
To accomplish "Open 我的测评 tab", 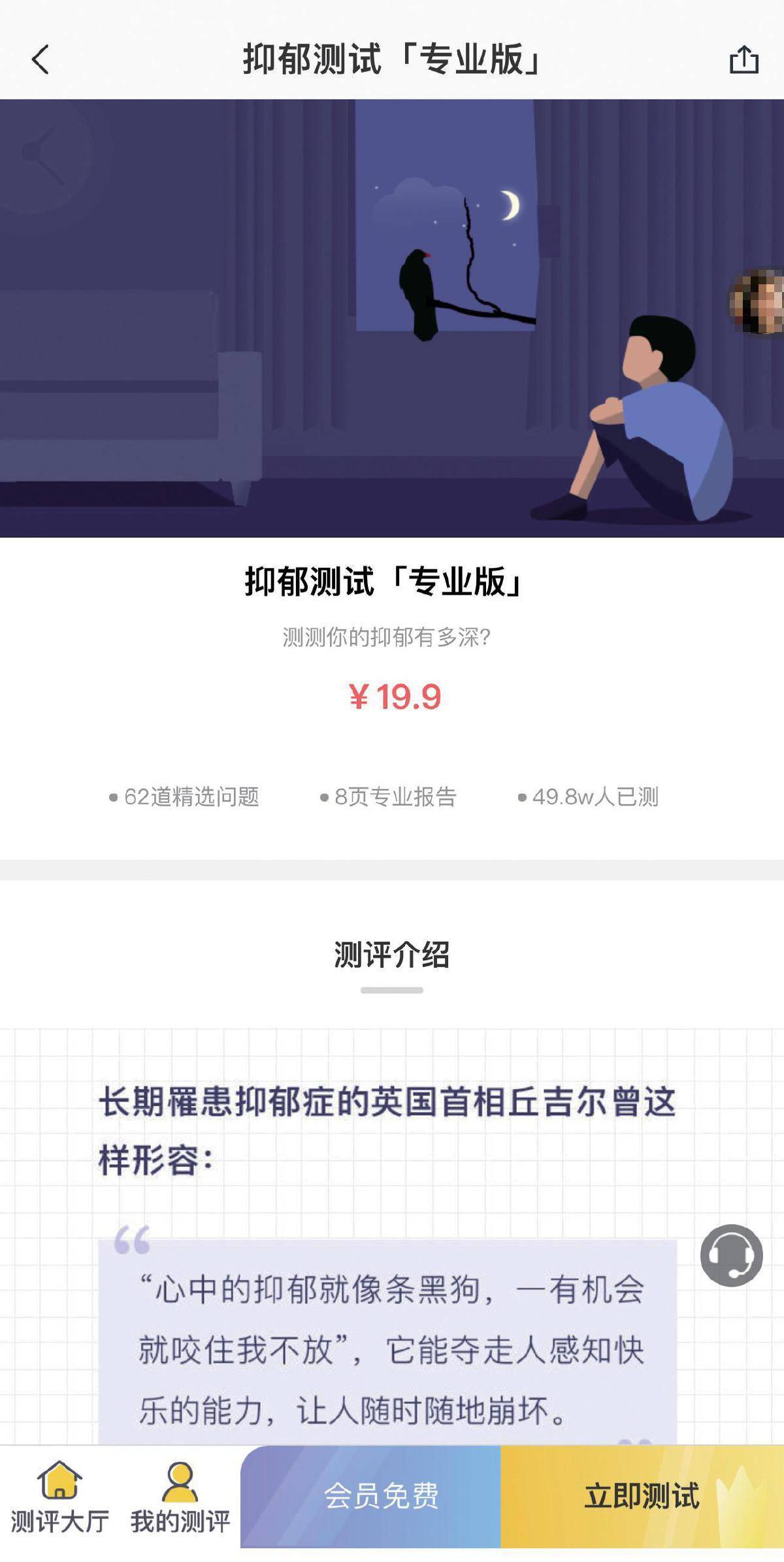I will pos(180,1497).
